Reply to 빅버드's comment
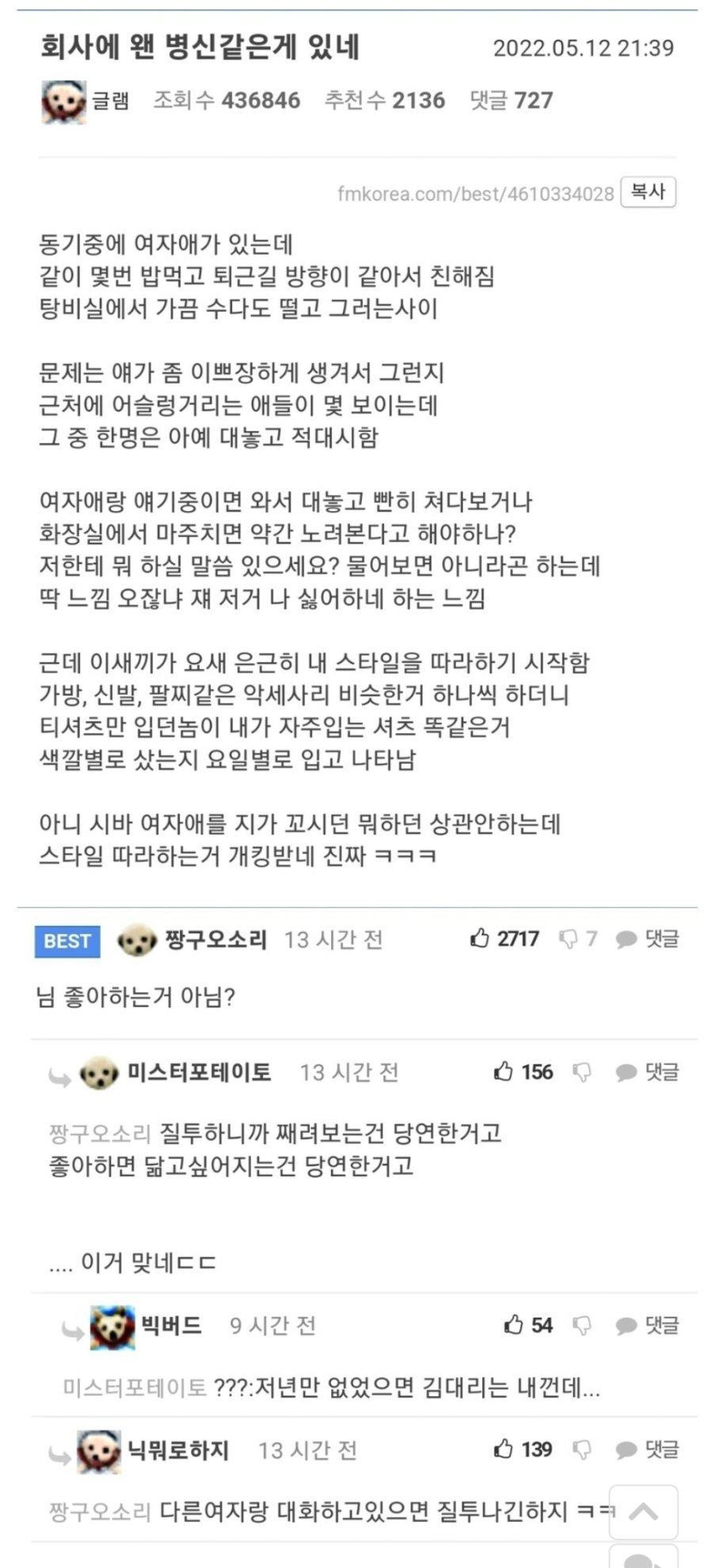 [648, 1325]
